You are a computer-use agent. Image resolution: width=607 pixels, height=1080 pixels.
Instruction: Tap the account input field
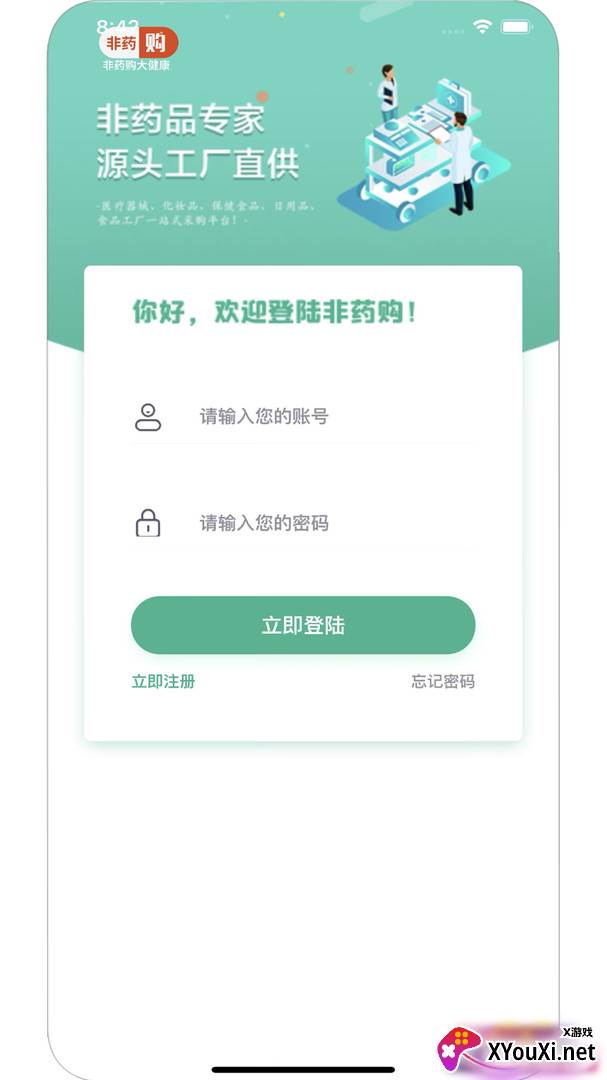pyautogui.click(x=320, y=417)
